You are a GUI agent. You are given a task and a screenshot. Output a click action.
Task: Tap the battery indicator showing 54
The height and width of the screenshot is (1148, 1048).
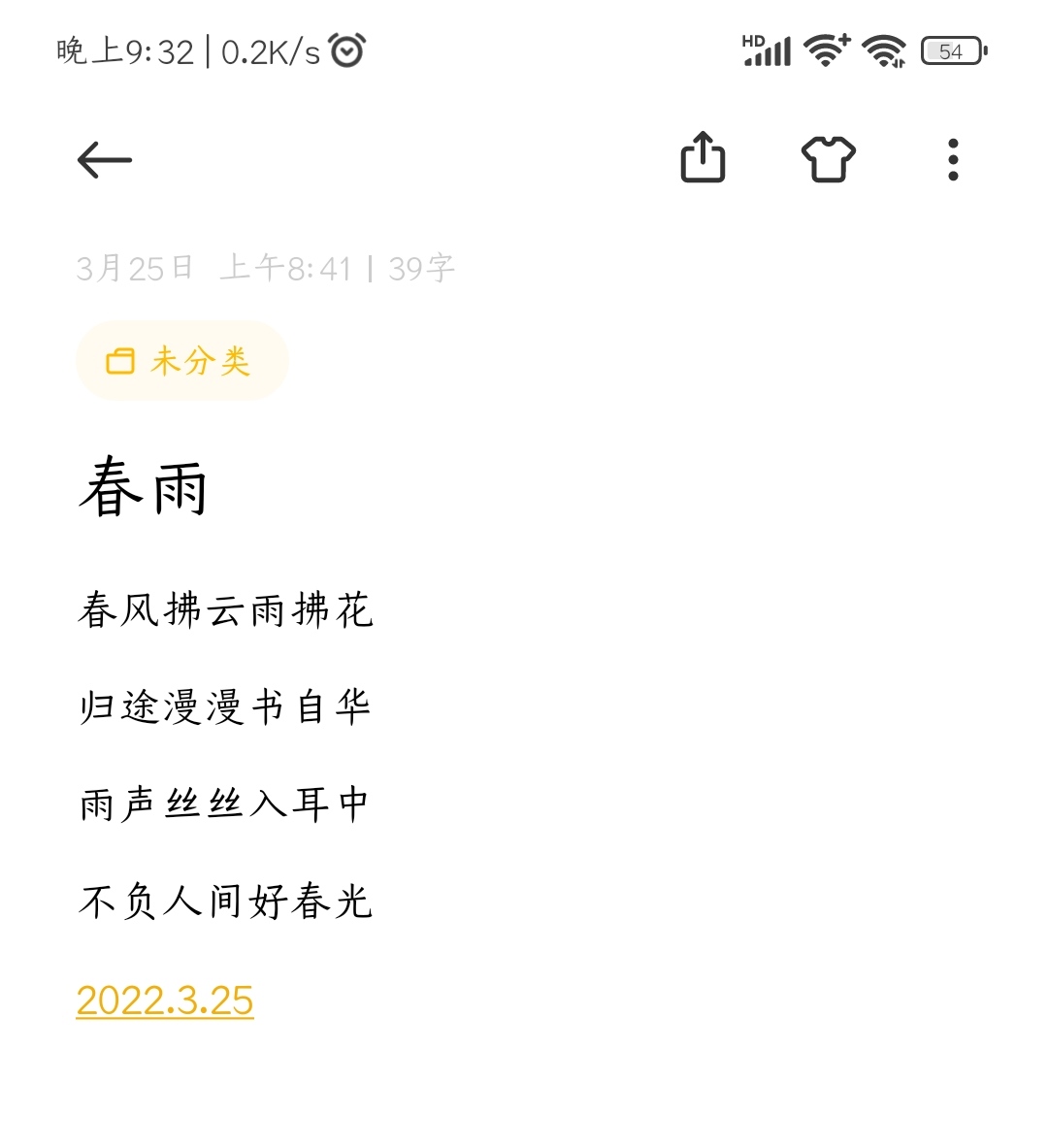click(x=952, y=50)
